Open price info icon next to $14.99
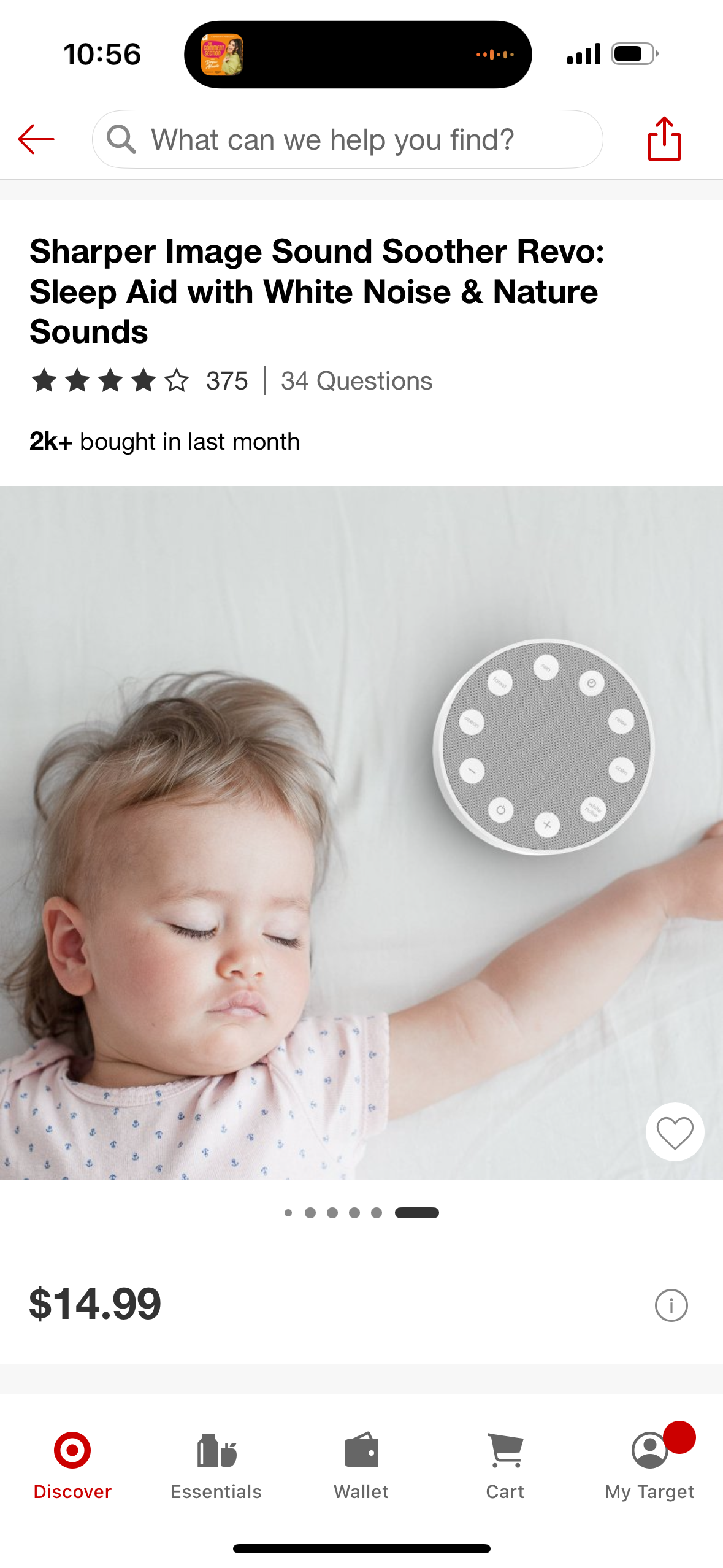Screen dimensions: 723x1568 (x=671, y=1305)
